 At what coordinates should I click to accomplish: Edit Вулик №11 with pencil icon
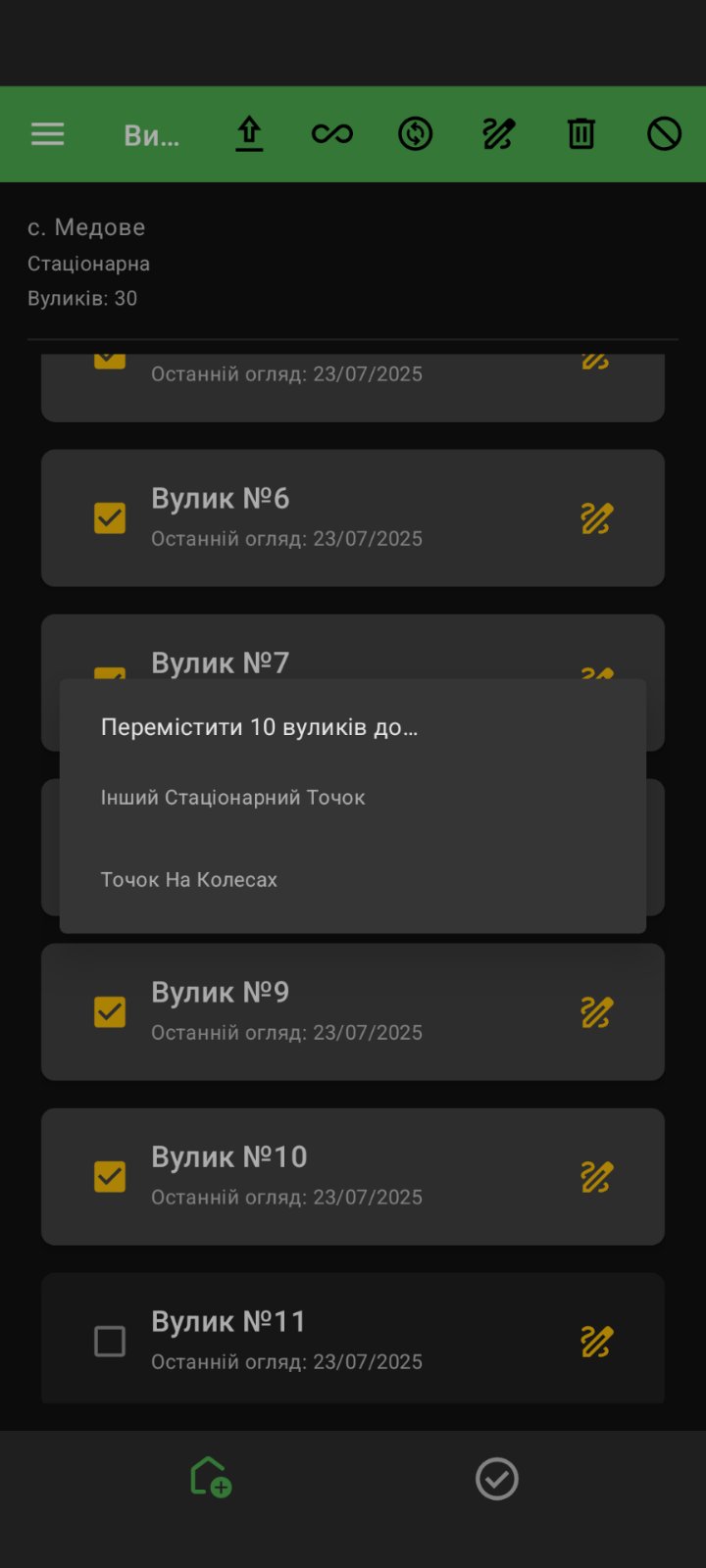pos(596,1341)
